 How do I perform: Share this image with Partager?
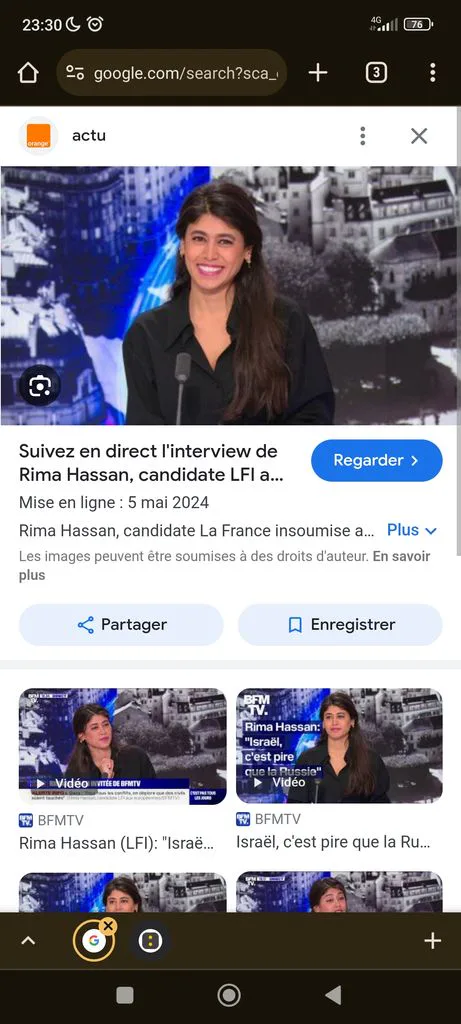point(121,625)
